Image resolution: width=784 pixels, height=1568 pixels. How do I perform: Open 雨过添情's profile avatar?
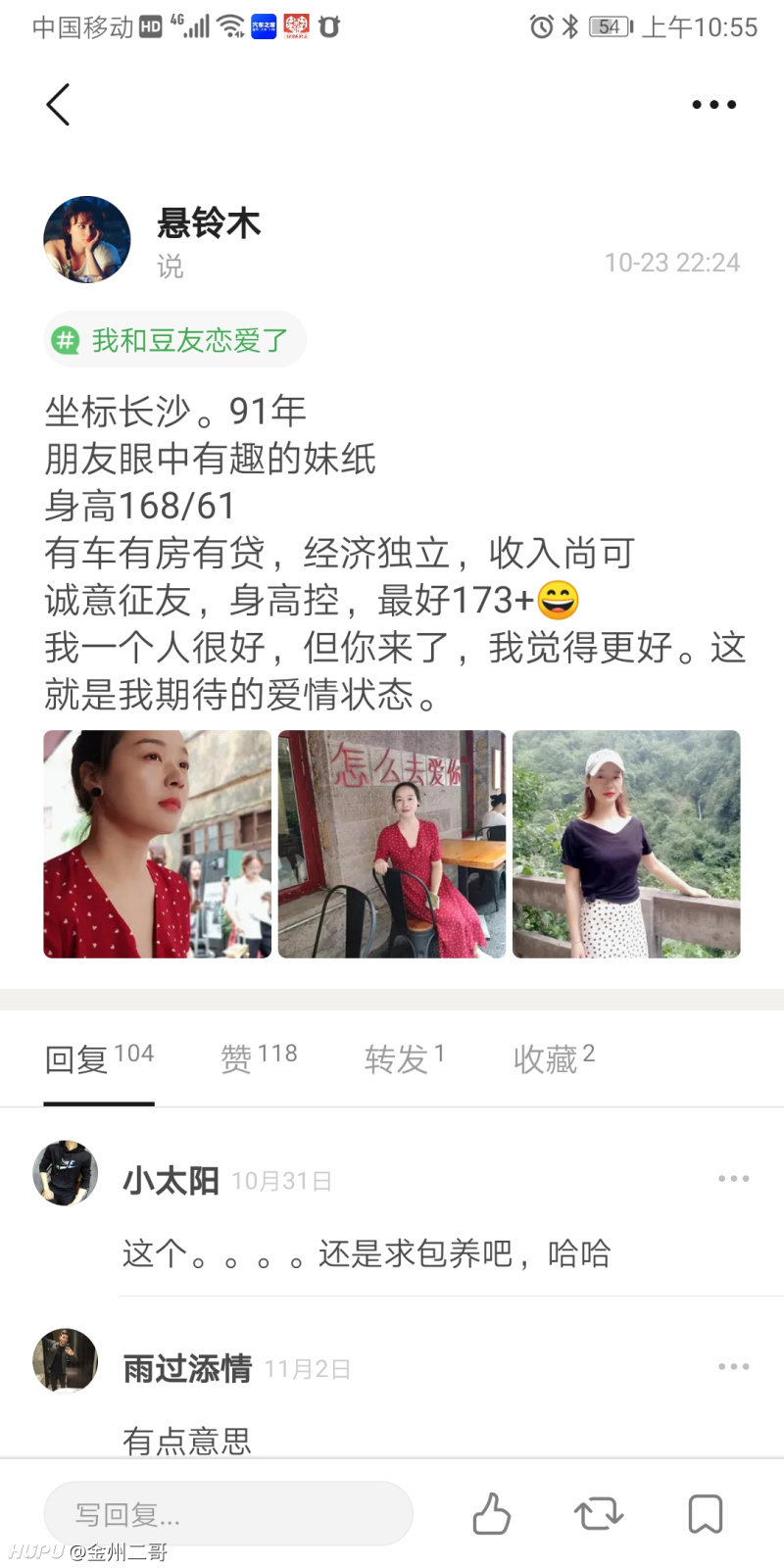[66, 1360]
